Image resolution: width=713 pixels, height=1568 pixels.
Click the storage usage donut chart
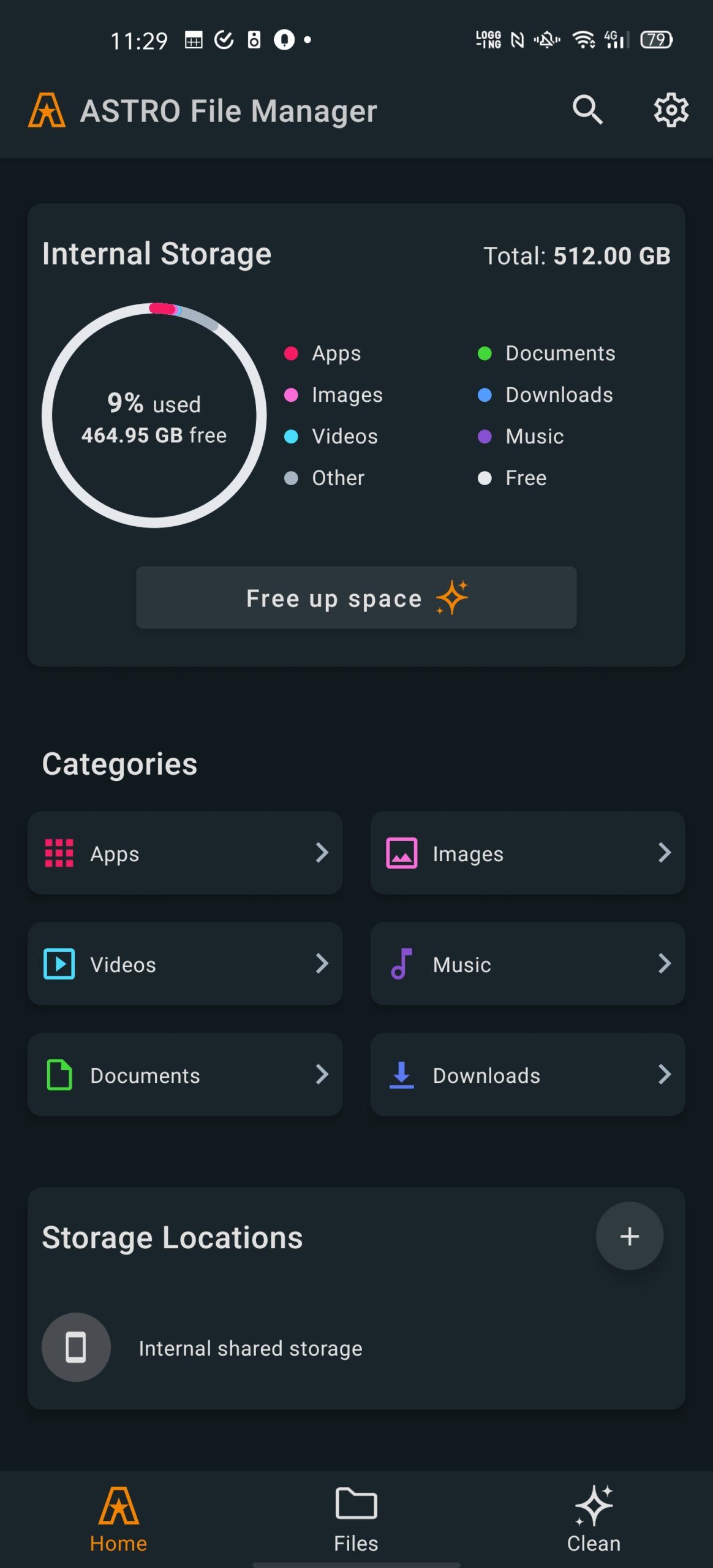pos(153,415)
